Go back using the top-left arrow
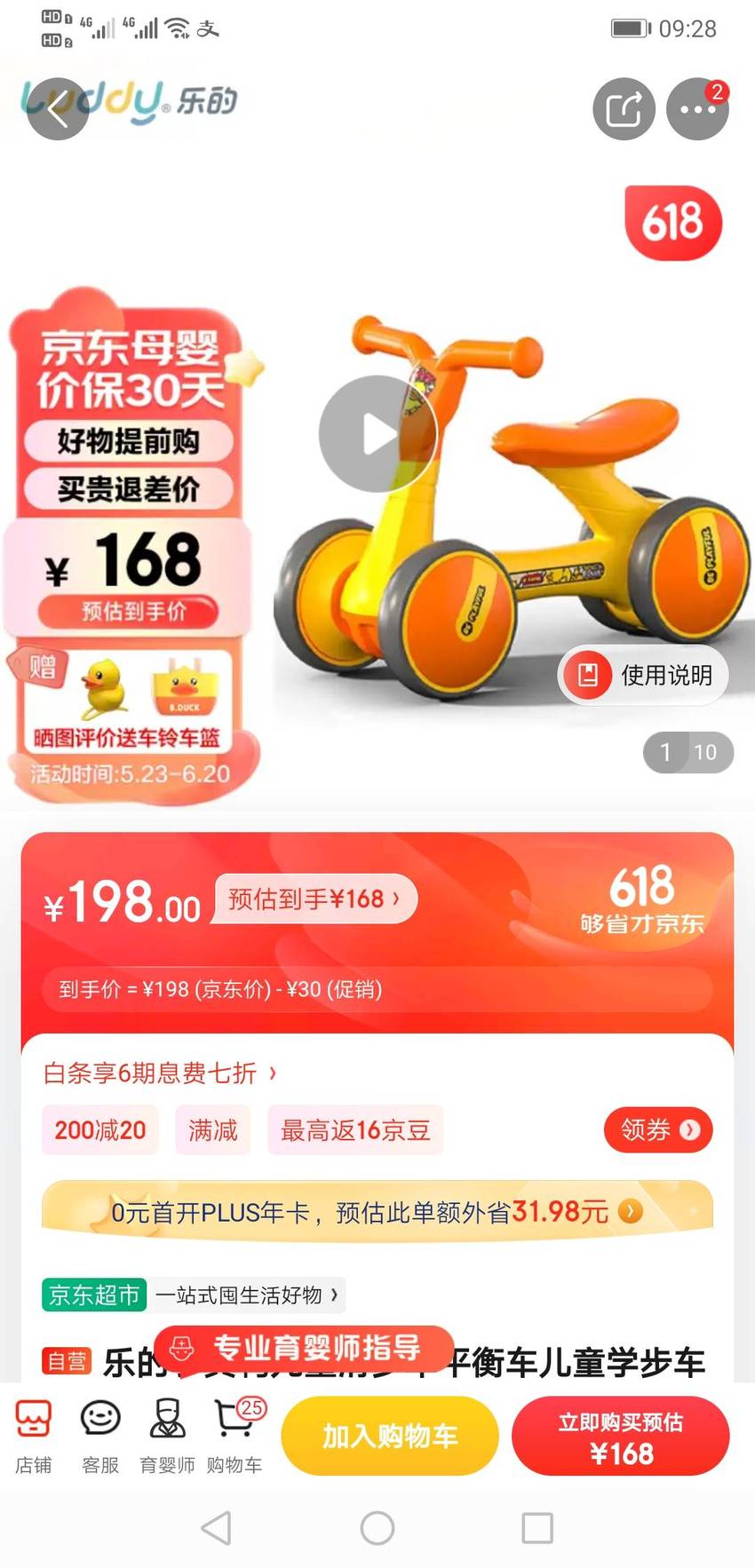Screen dimensions: 755x1568 [x=58, y=110]
